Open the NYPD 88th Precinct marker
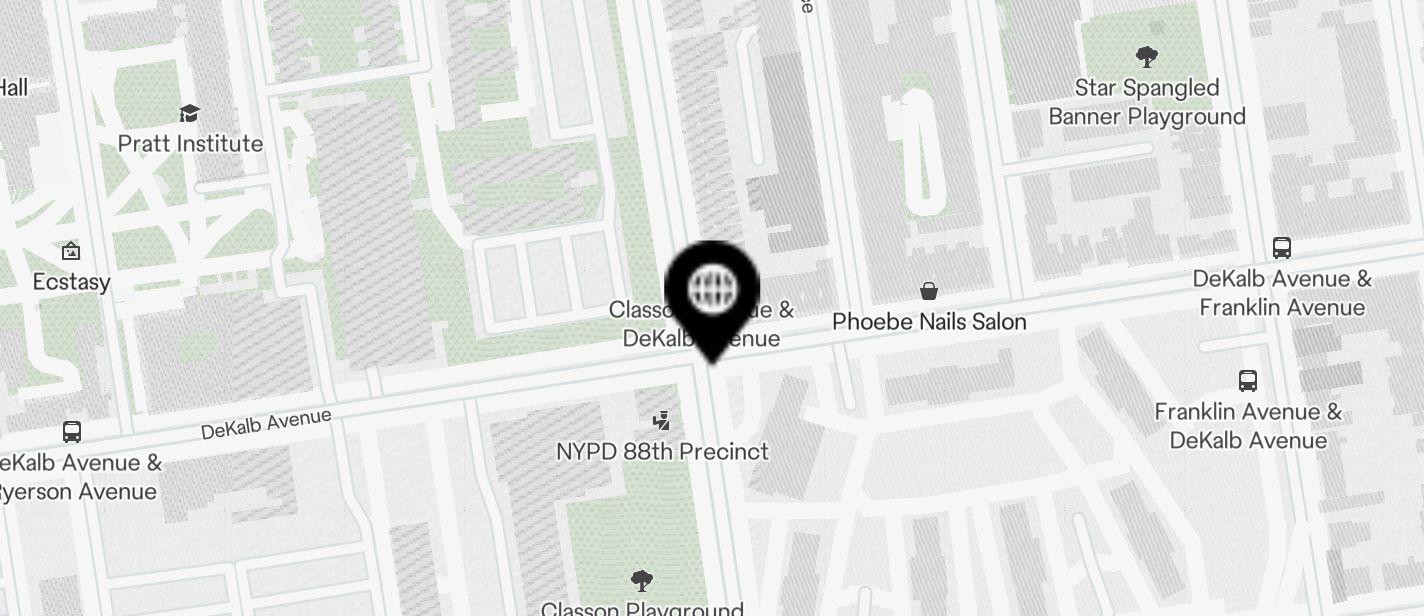The width and height of the screenshot is (1424, 616). pos(661,421)
